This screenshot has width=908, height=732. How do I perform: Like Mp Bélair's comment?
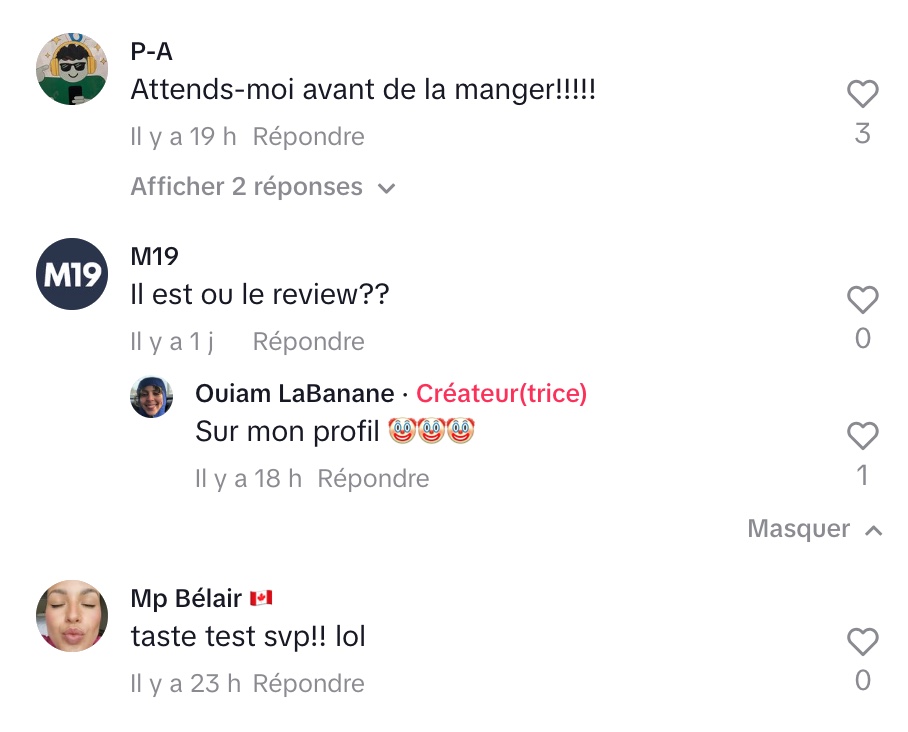tap(862, 642)
